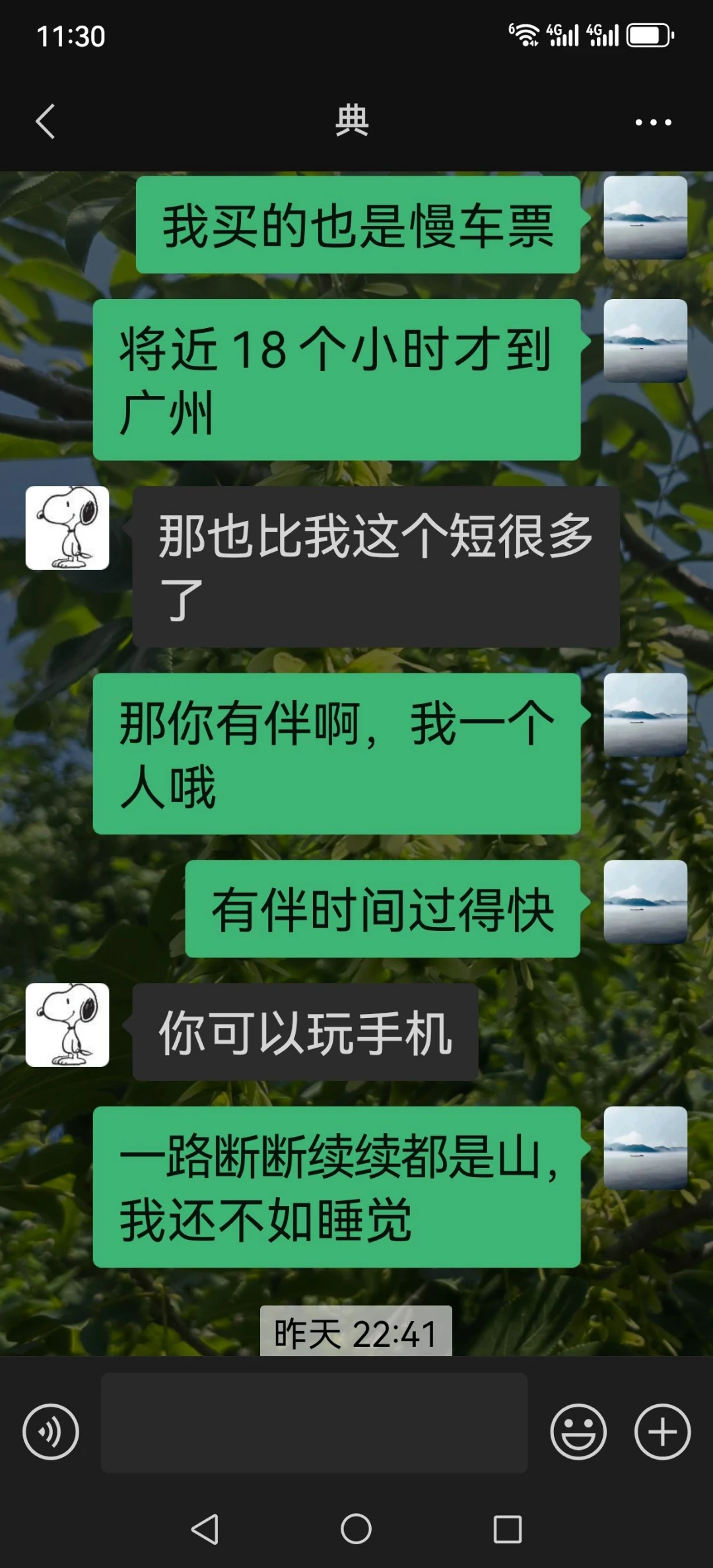This screenshot has height=1568, width=713.
Task: Tap the message text input field
Action: click(314, 1423)
